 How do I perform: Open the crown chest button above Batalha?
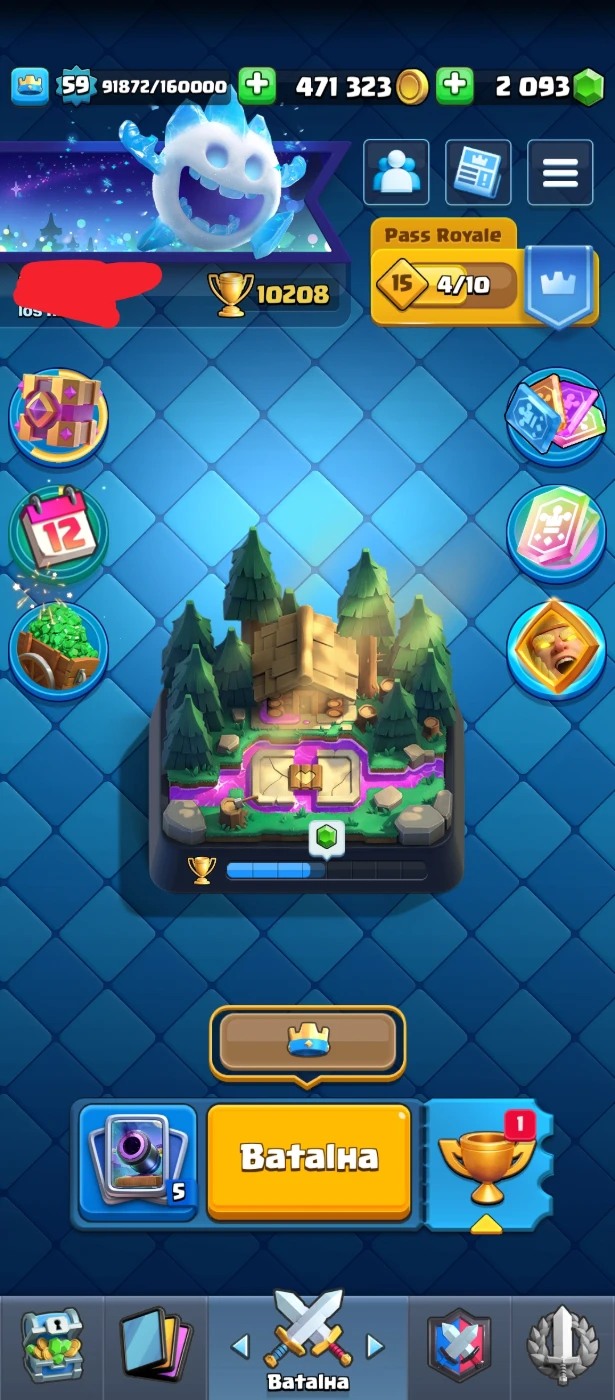pos(307,1043)
